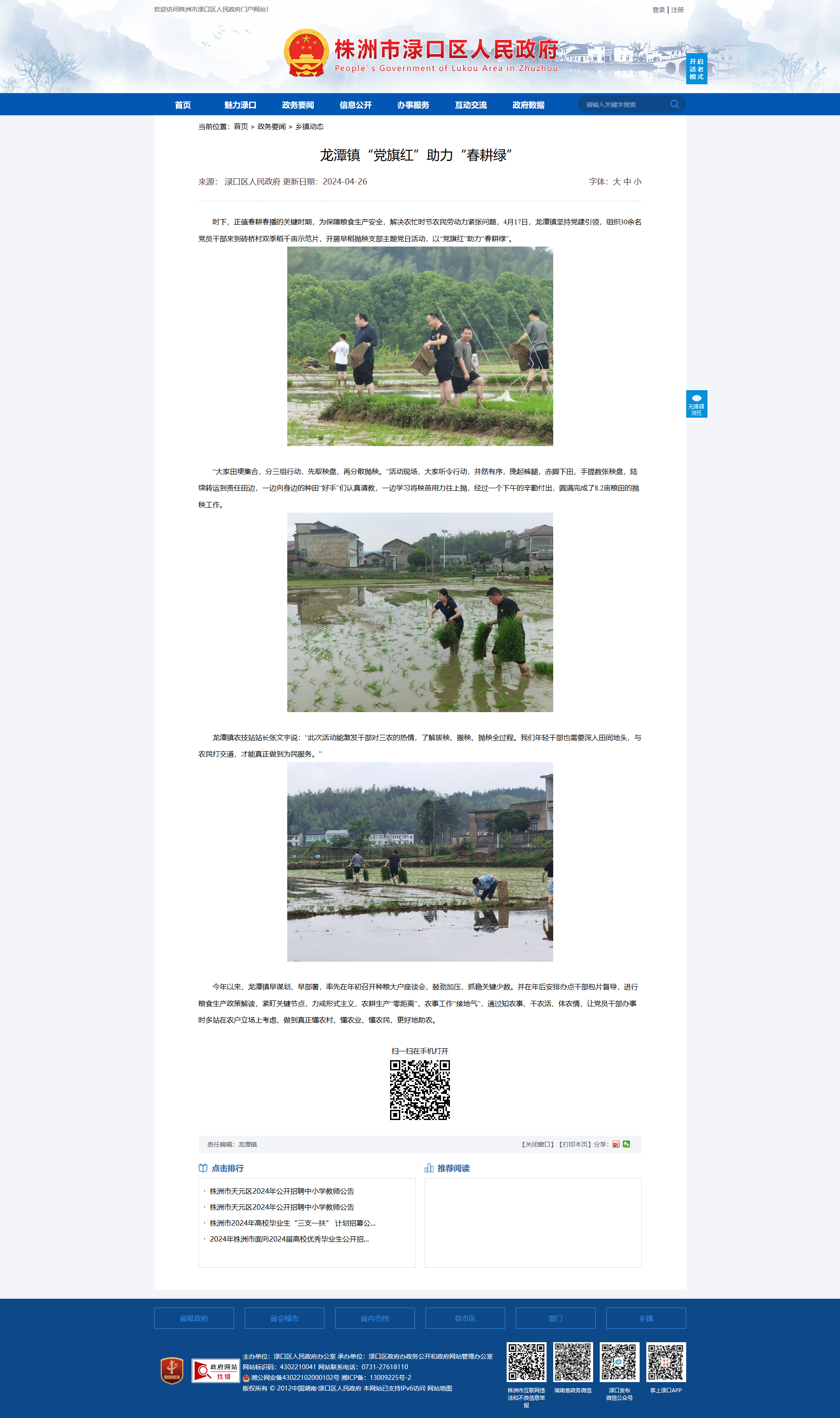Screen dimensions: 840x1418
Task: Go to the 政务要闻 section
Action: (298, 105)
